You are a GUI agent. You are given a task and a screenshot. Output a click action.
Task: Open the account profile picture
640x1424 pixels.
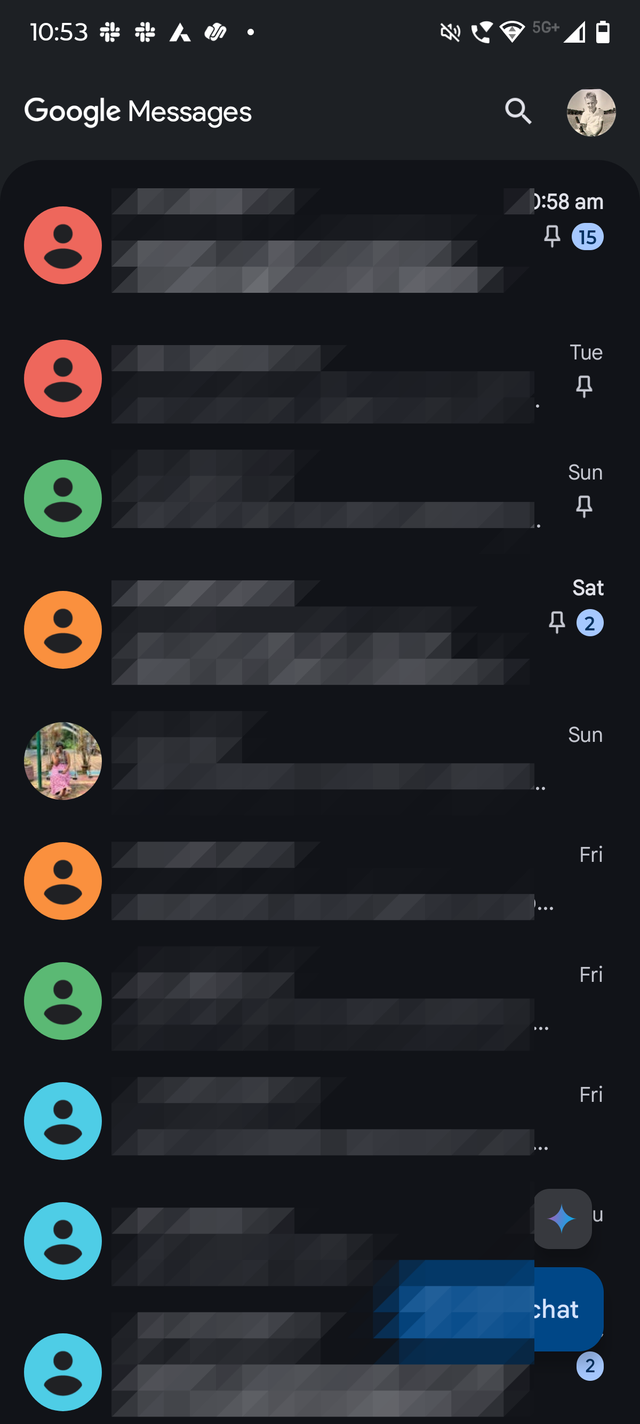(591, 112)
